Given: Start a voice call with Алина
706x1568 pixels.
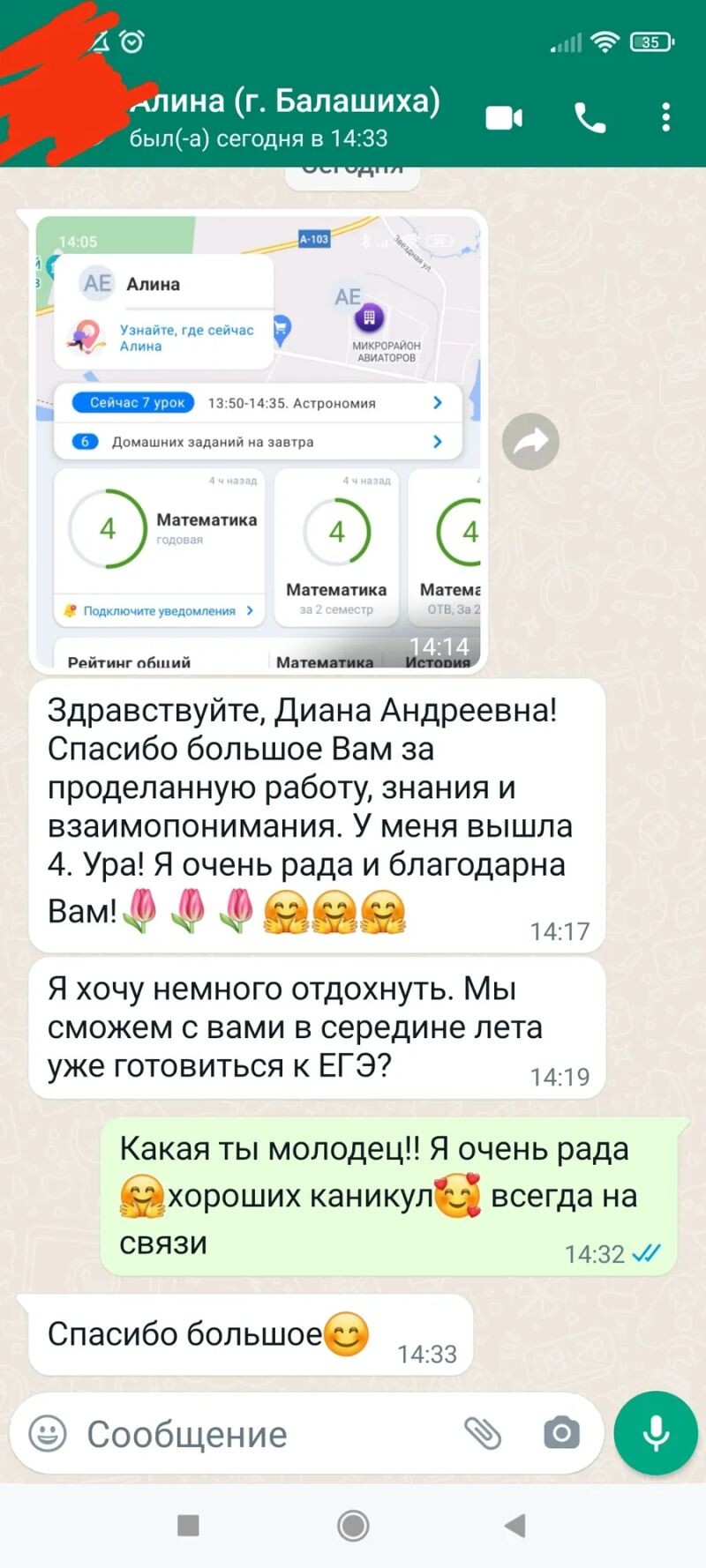Looking at the screenshot, I should pyautogui.click(x=590, y=117).
